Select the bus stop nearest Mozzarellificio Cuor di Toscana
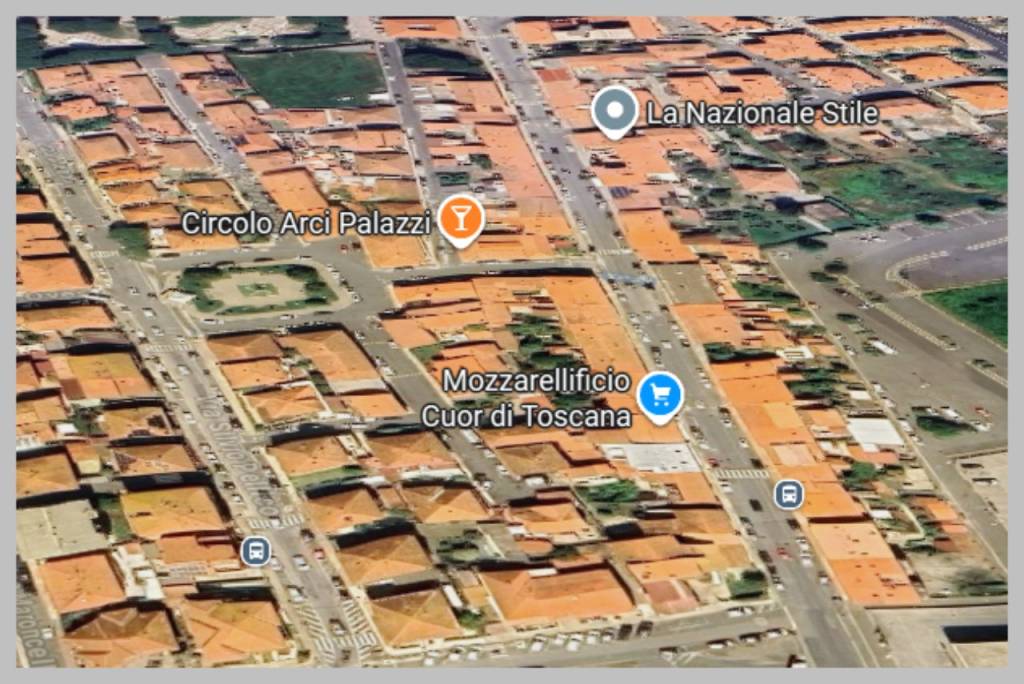This screenshot has width=1024, height=684. [788, 493]
